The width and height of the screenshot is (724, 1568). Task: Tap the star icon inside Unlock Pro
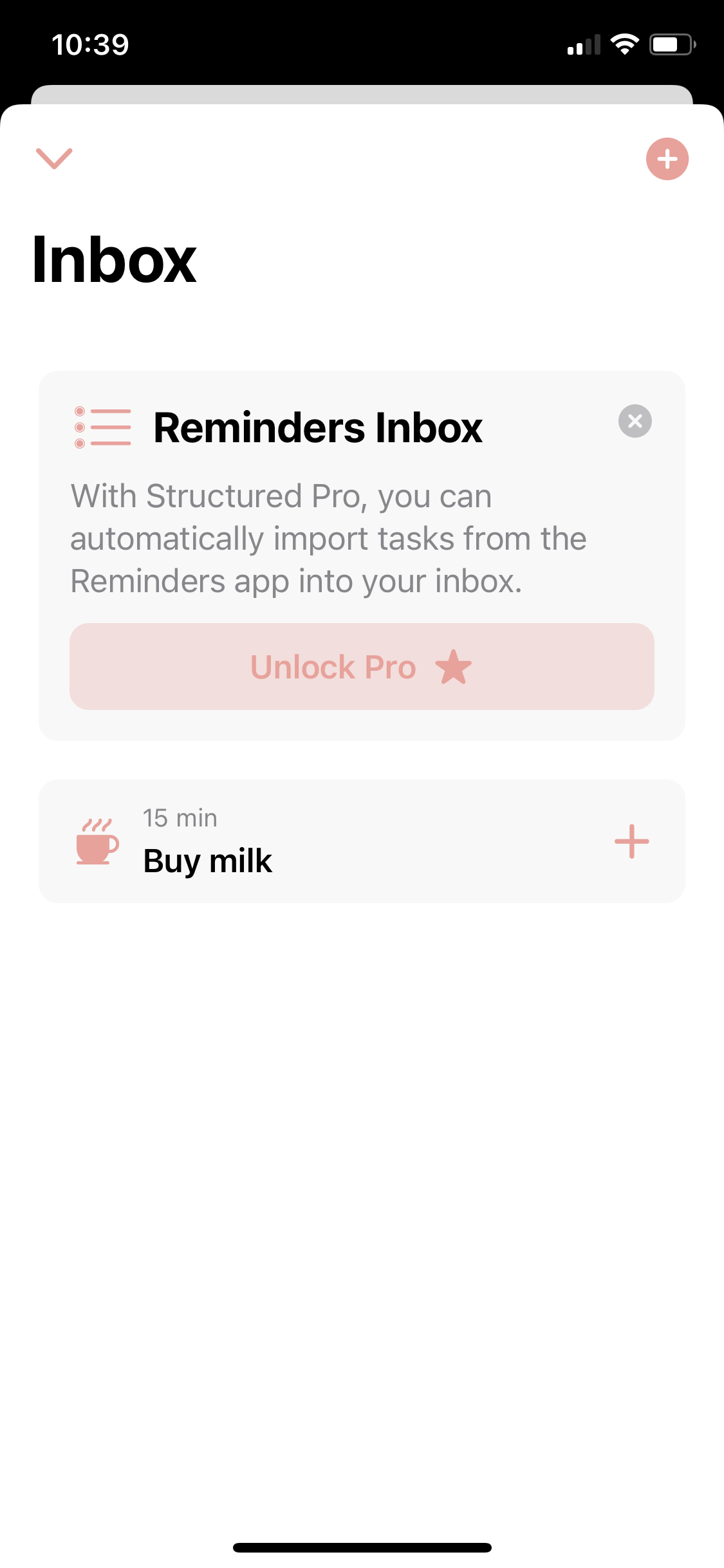click(x=453, y=667)
